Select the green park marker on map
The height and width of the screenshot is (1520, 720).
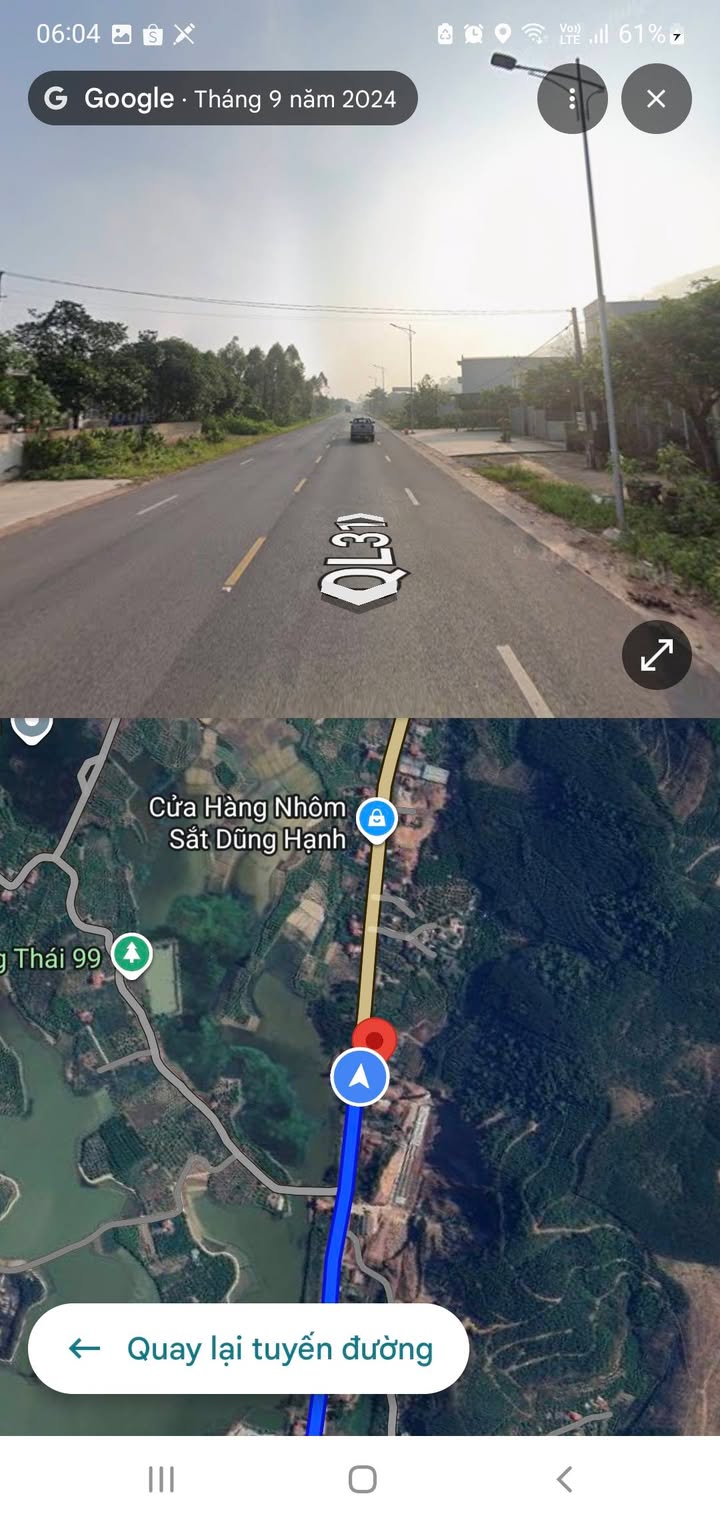point(130,955)
